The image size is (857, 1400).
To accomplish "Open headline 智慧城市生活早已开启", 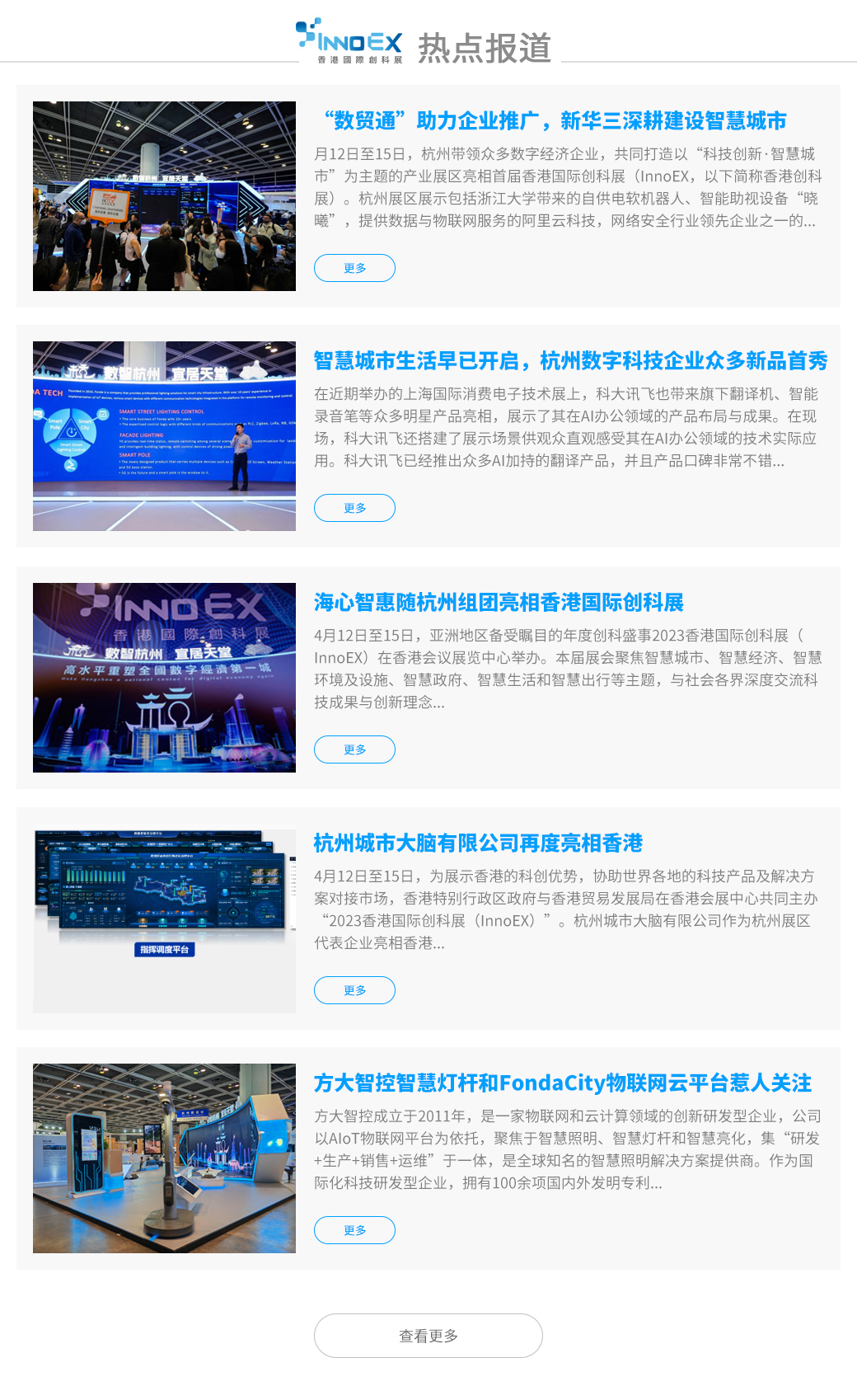I will point(570,361).
